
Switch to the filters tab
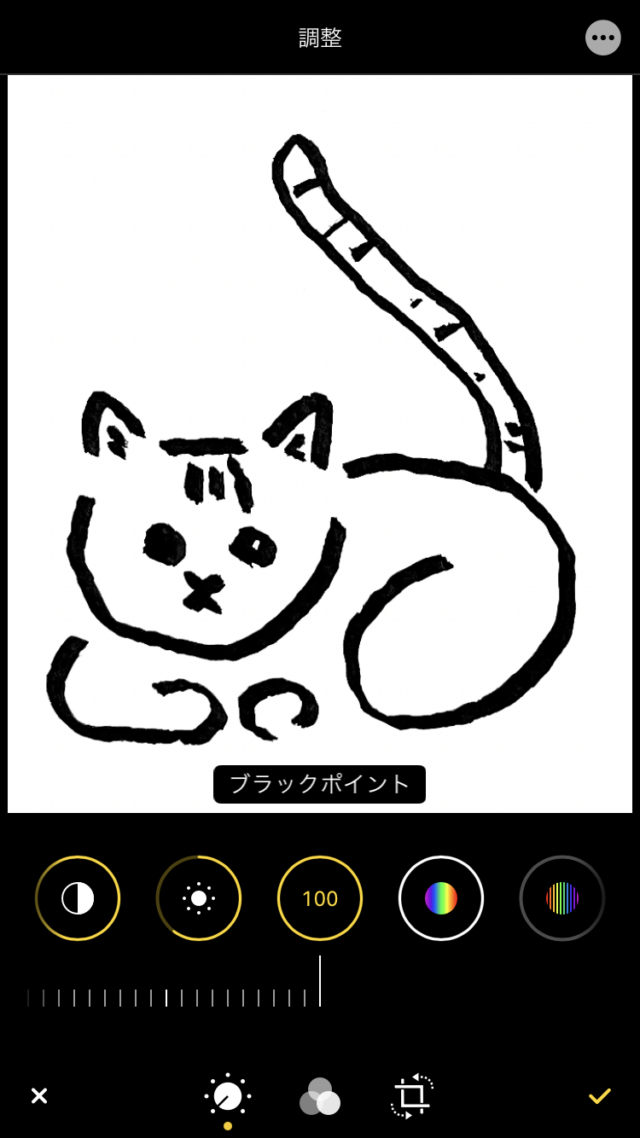[x=320, y=1098]
